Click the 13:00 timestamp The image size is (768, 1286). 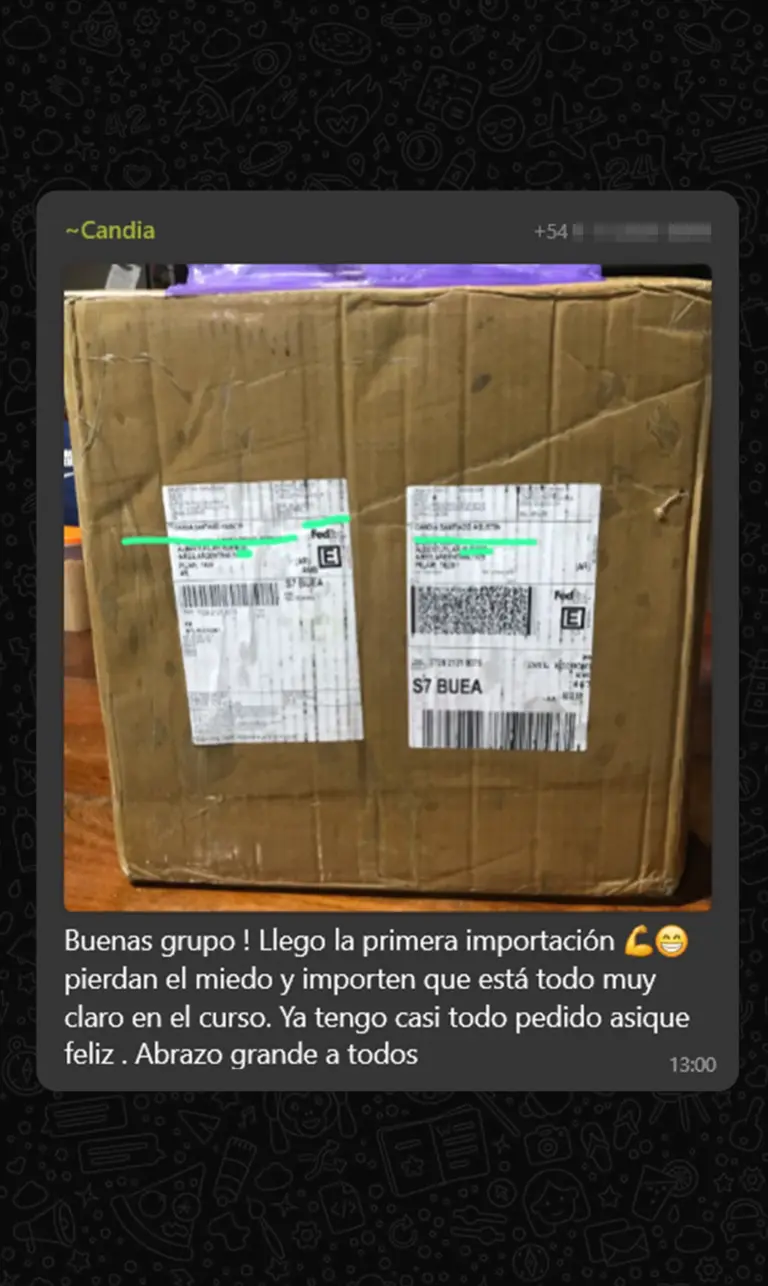[x=692, y=1065]
